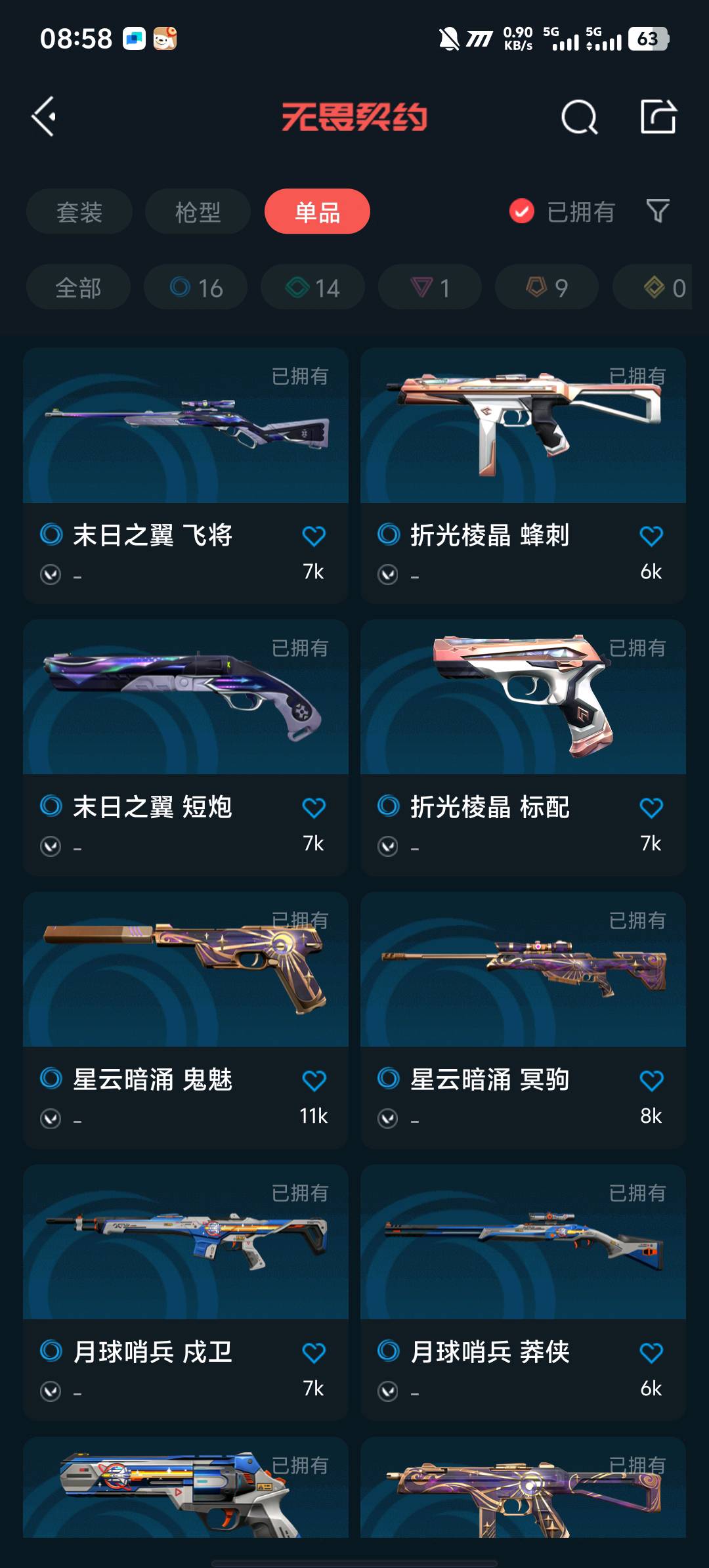Viewport: 709px width, 1568px height.
Task: Tap the share icon in the header
Action: coord(658,116)
